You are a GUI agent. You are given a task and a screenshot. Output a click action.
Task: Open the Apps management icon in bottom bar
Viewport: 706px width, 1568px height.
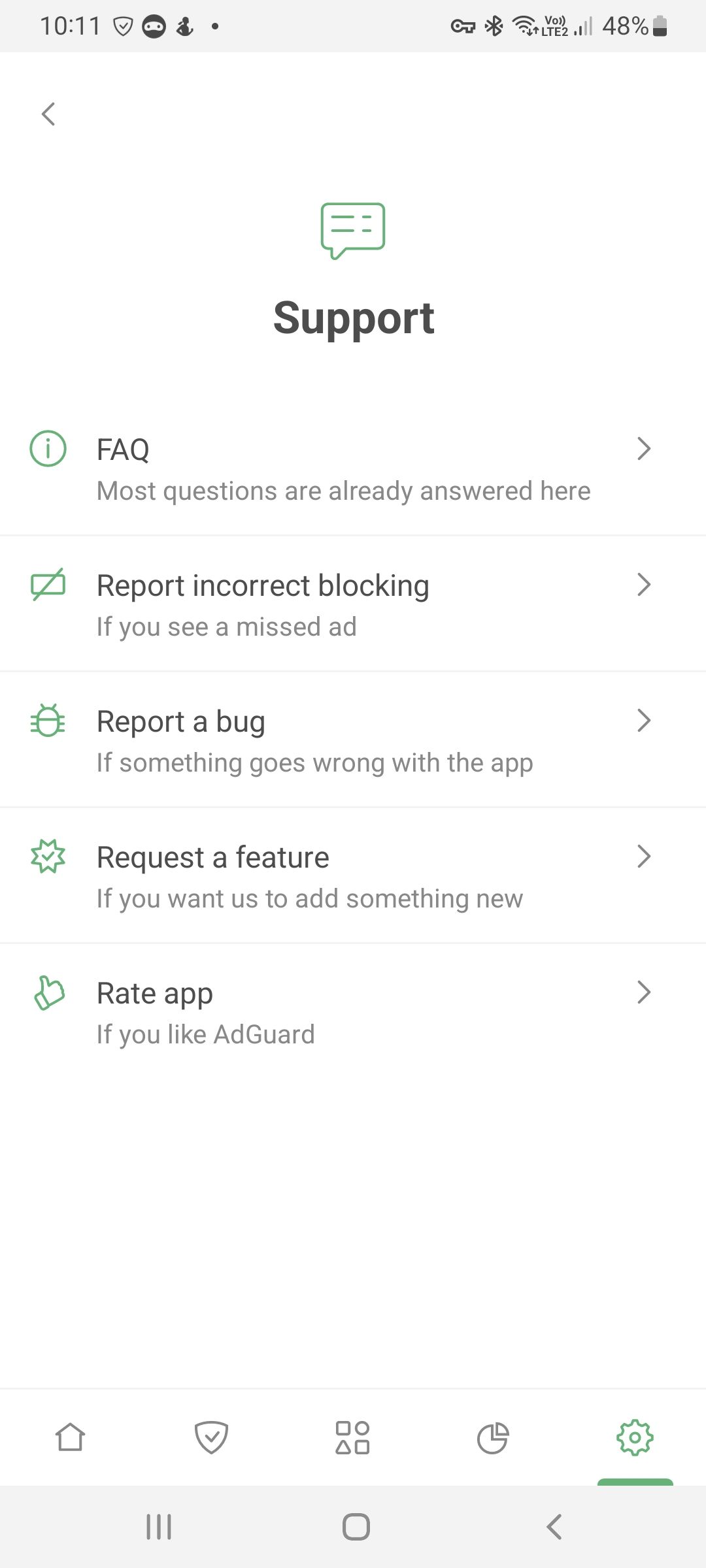(353, 1437)
